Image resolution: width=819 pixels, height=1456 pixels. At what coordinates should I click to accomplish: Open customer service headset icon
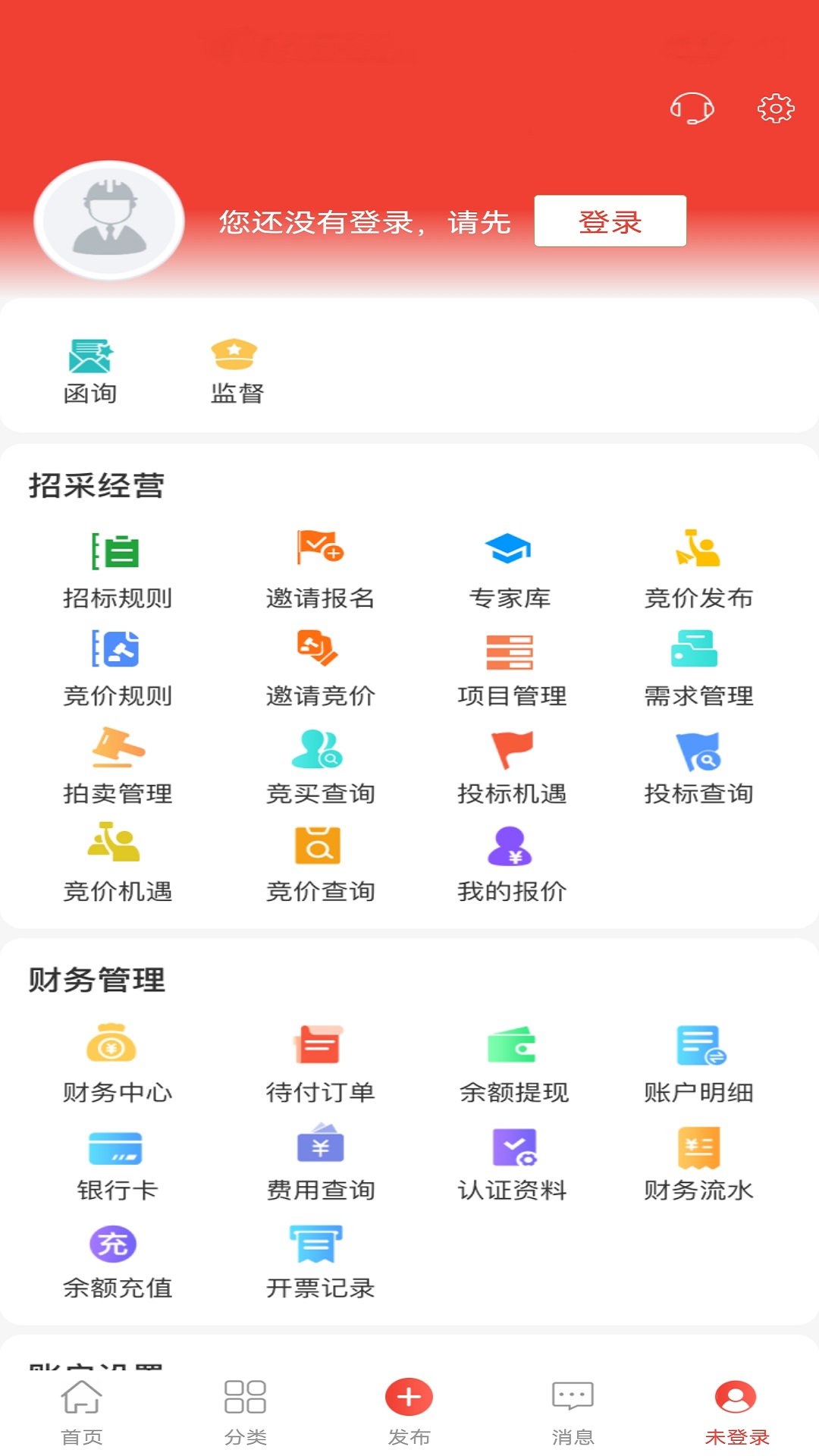click(x=692, y=108)
